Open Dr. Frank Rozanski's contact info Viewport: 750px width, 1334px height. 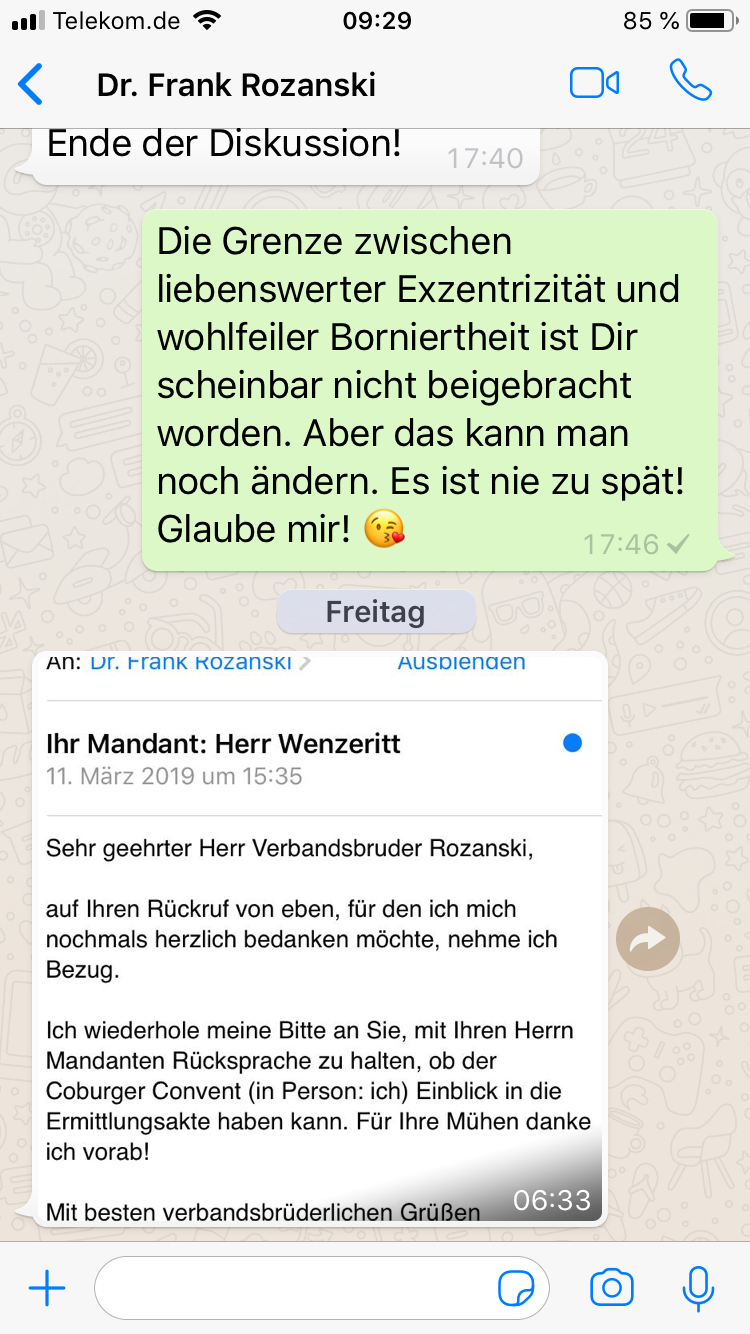[x=237, y=85]
